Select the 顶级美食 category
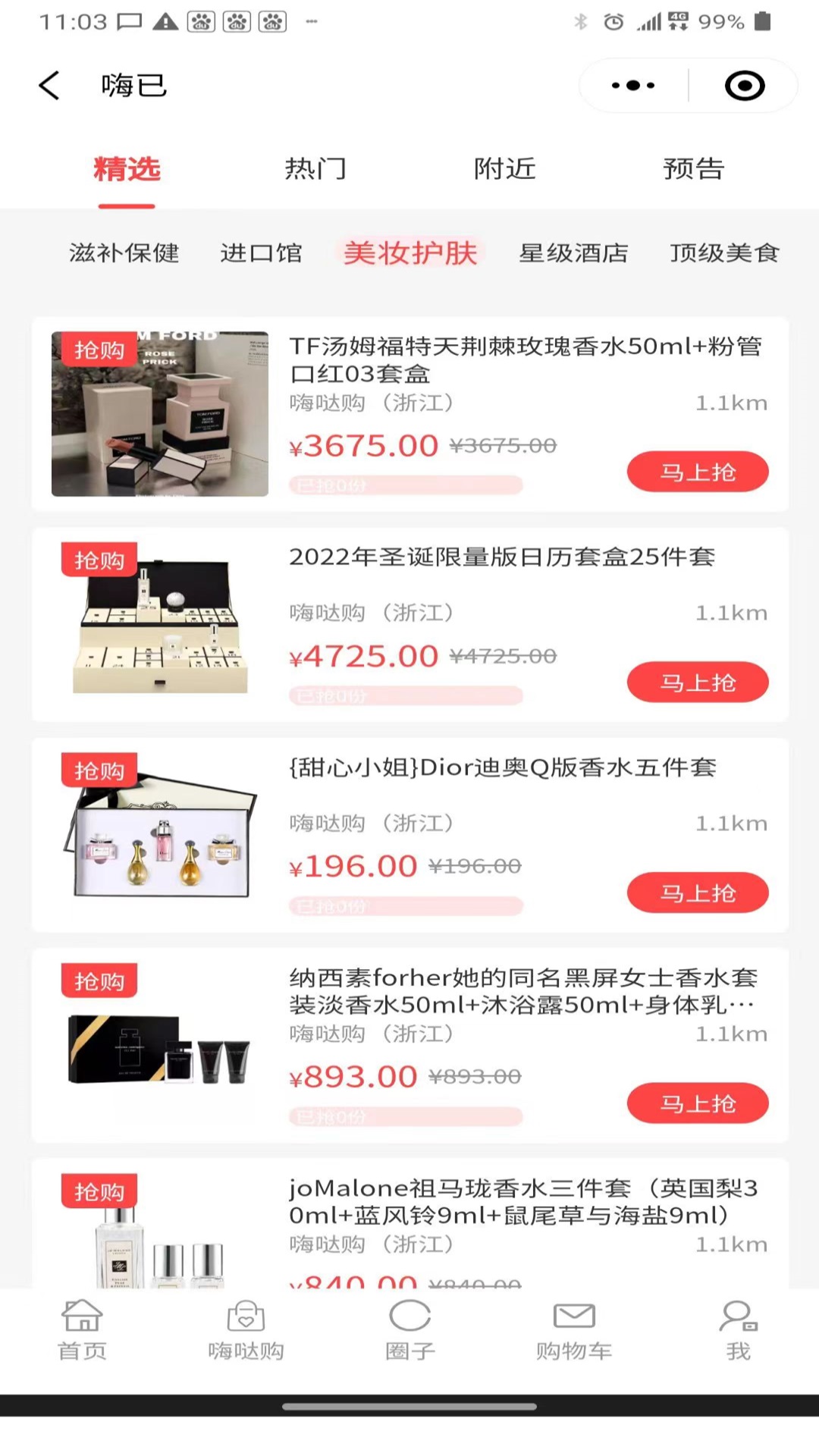 click(725, 253)
